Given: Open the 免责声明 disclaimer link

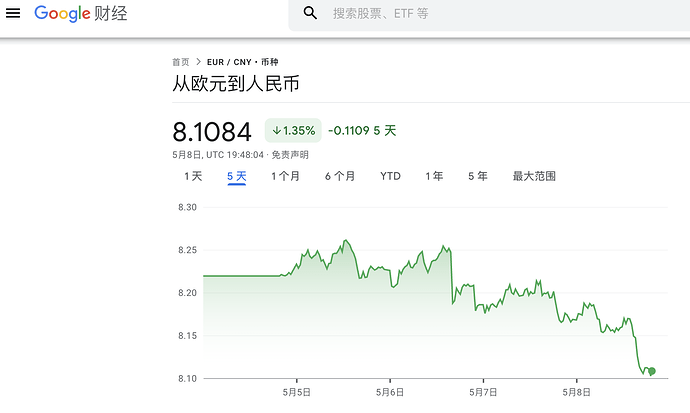Looking at the screenshot, I should [x=290, y=155].
